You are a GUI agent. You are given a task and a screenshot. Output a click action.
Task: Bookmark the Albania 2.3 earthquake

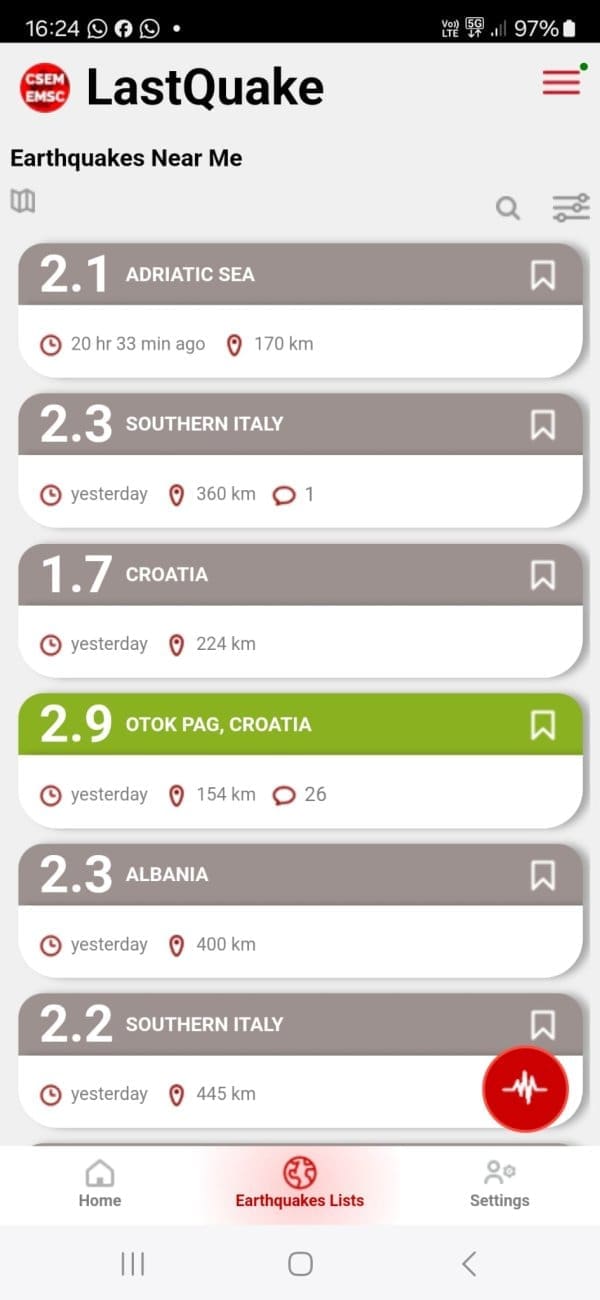(542, 875)
